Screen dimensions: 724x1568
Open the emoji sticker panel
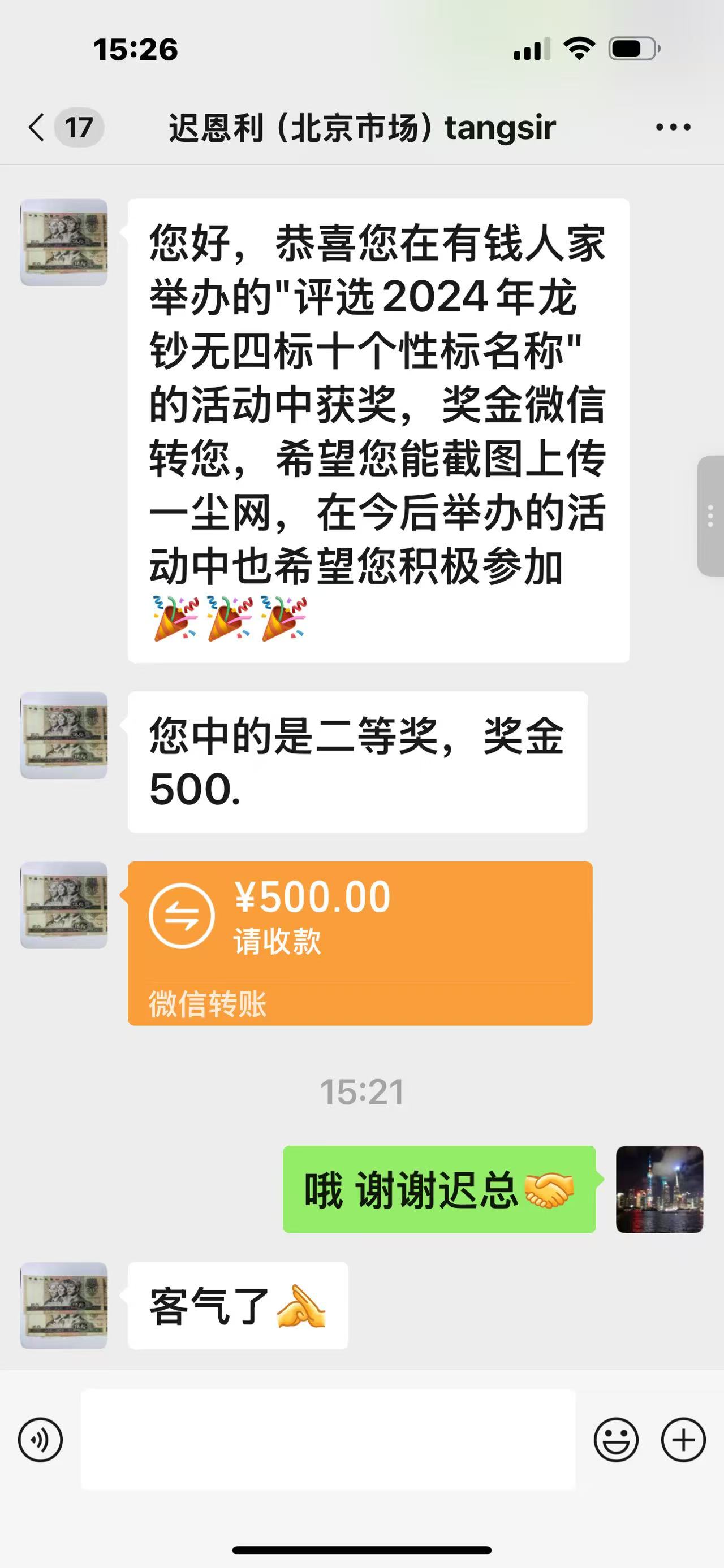[616, 1440]
